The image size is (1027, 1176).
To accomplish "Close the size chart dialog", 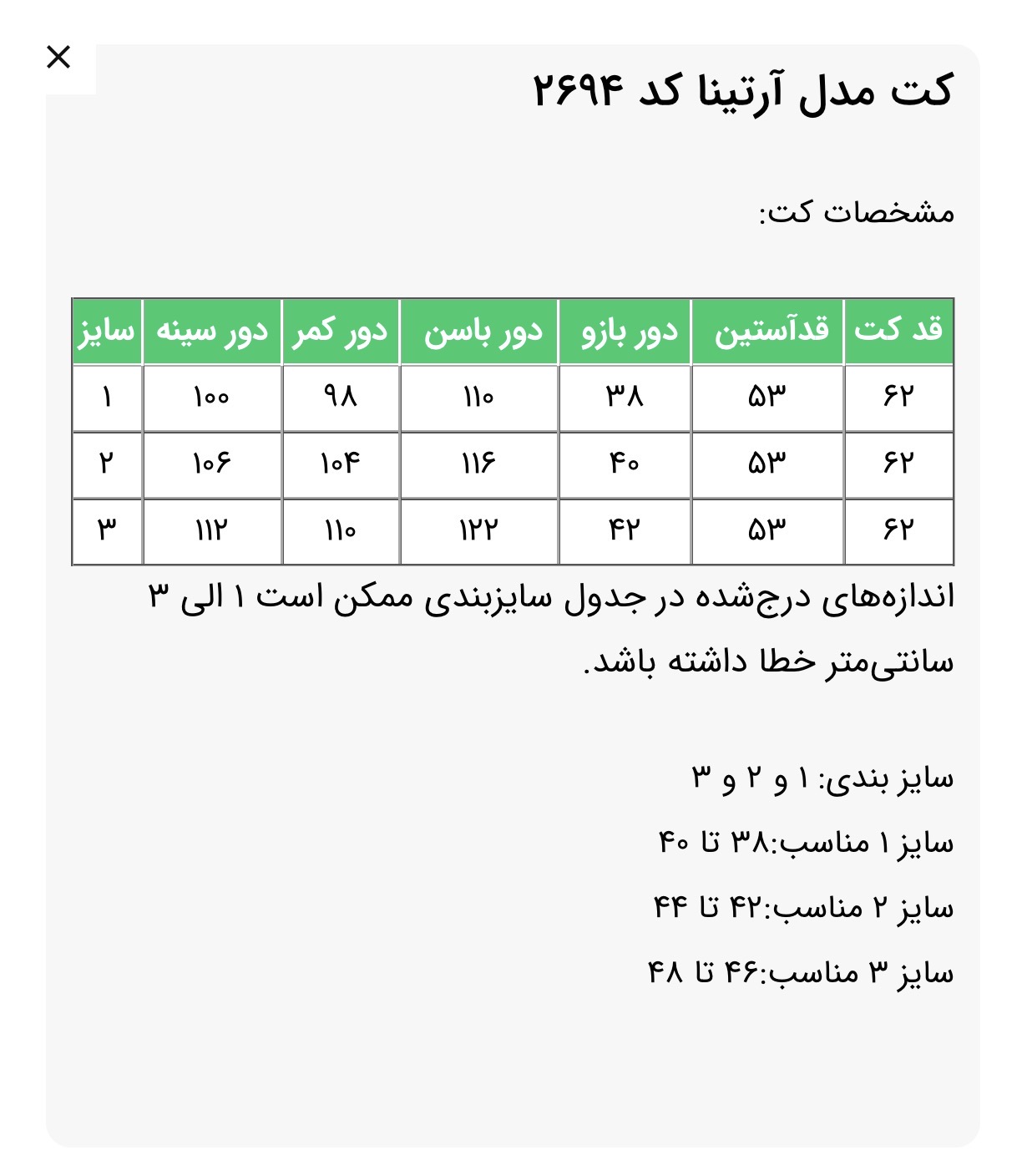I will point(58,58).
